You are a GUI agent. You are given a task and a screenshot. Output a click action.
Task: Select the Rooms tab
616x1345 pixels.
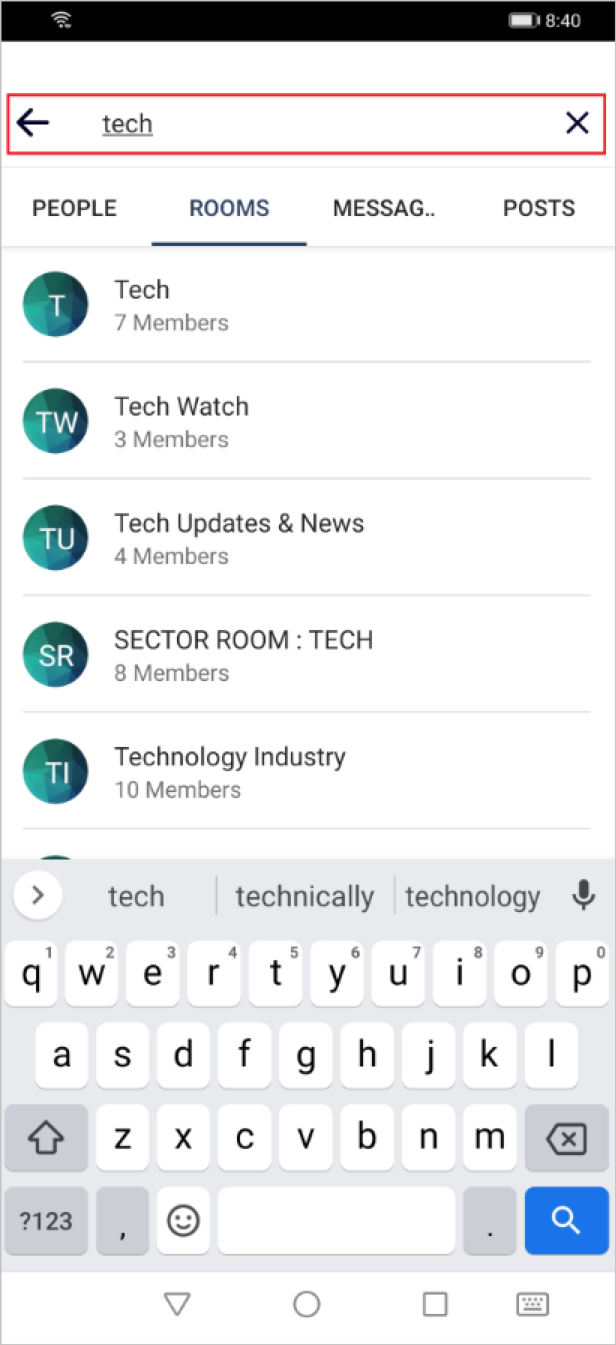[229, 208]
